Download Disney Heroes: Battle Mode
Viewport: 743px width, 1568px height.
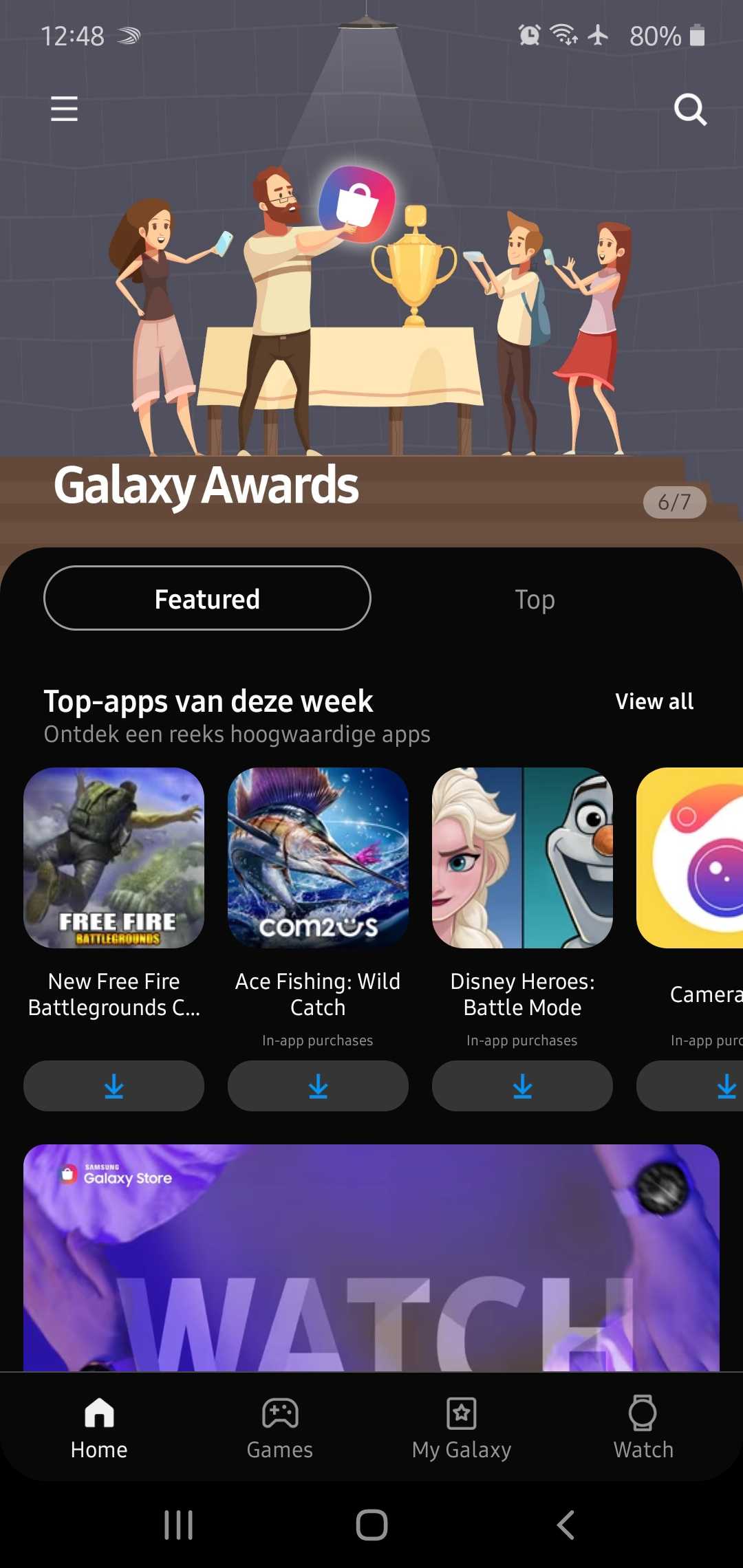(x=522, y=1086)
